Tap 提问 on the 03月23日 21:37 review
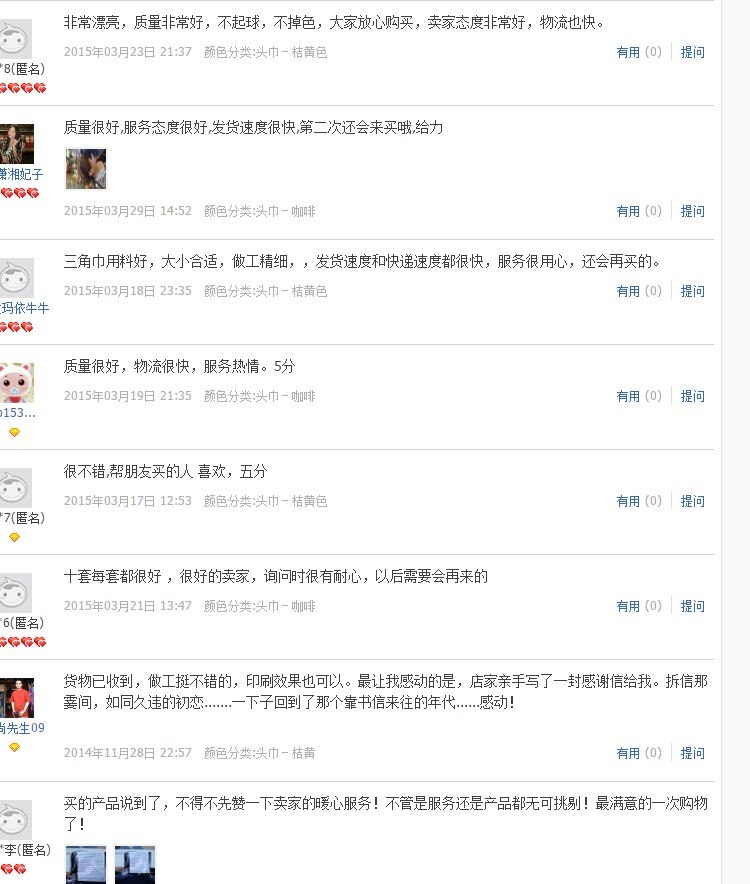Screen dimensions: 750x884 tap(692, 52)
